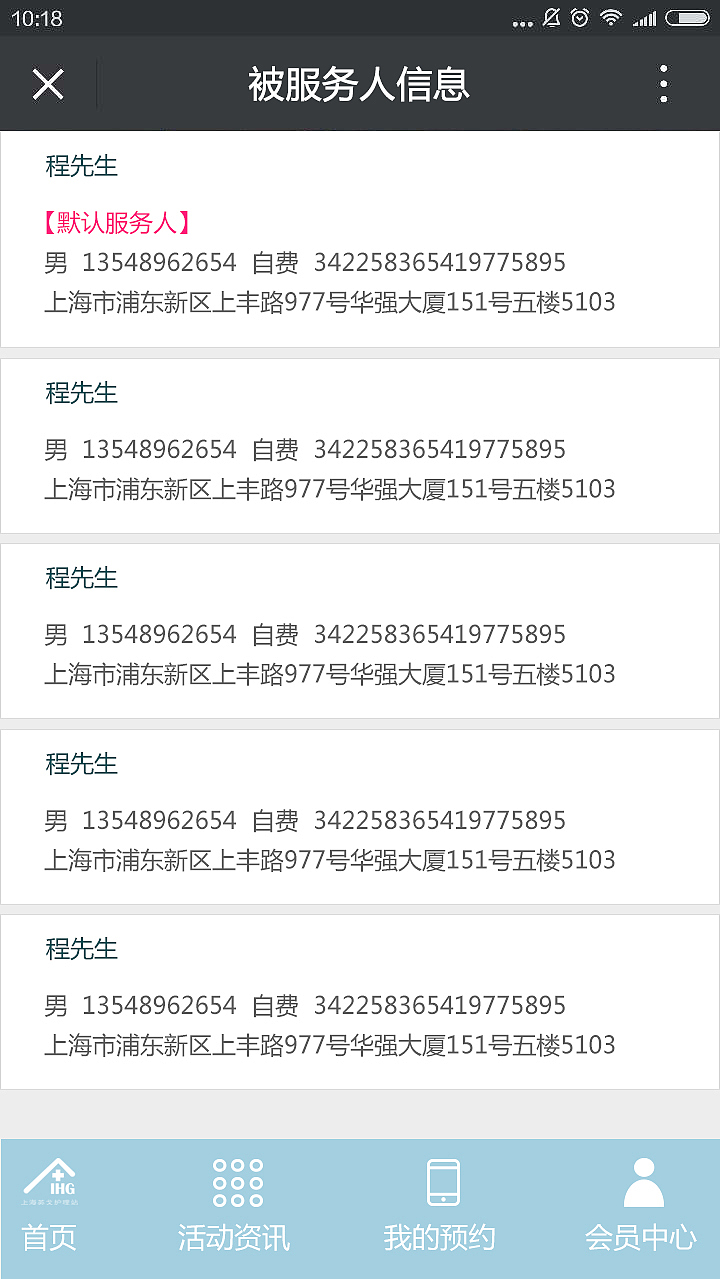Select 自费 payment label on second card
720x1279 pixels.
point(276,449)
